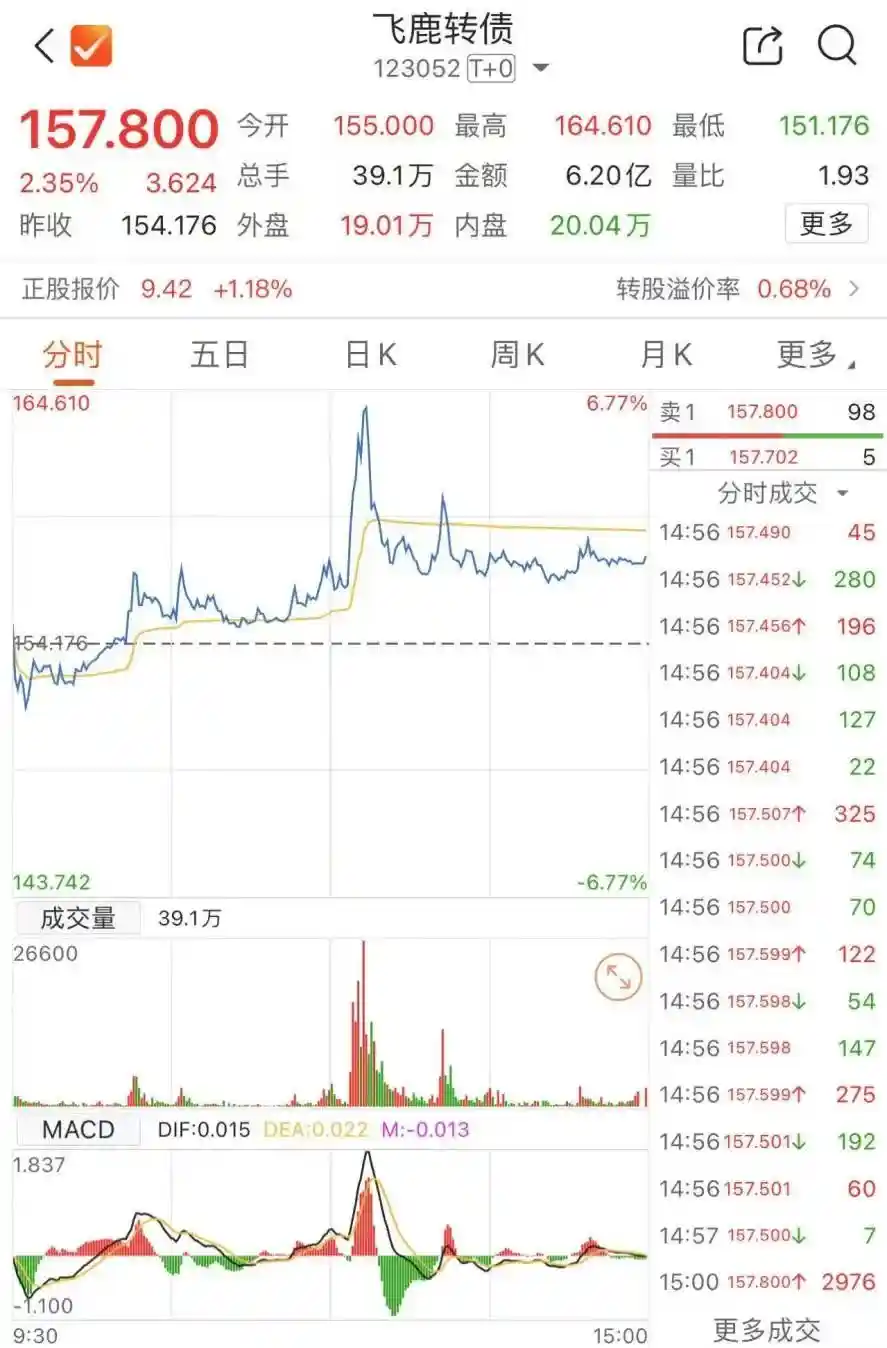Open the search magnifier icon
Viewport: 887px width, 1348px height.
(x=836, y=46)
